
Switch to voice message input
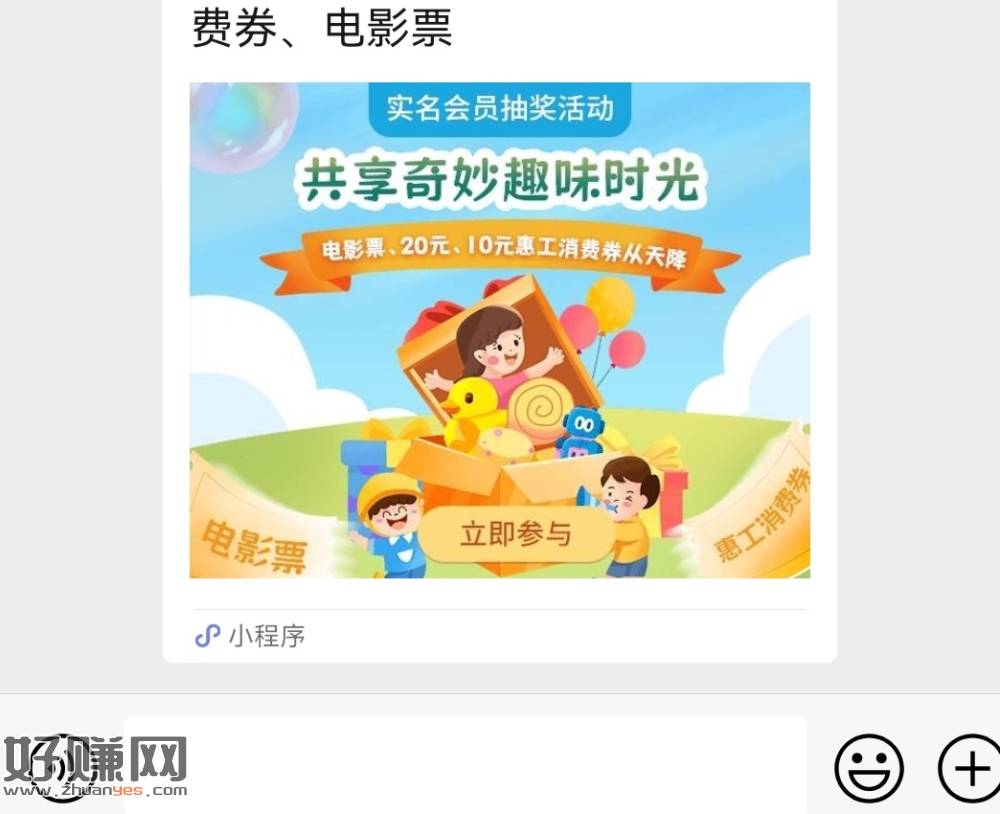click(64, 768)
